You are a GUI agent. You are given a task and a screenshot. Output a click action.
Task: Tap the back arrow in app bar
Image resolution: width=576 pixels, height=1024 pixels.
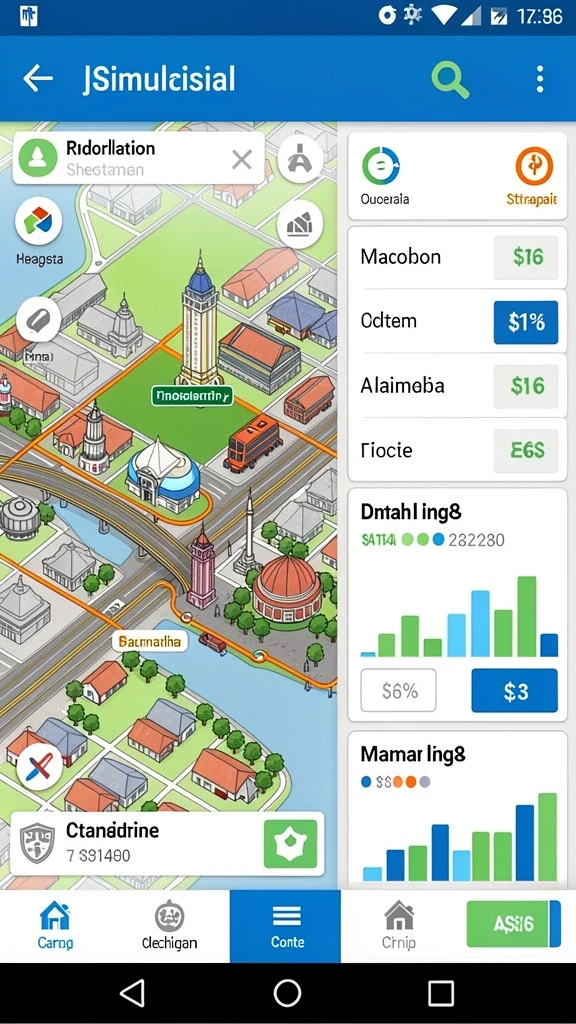[x=38, y=79]
